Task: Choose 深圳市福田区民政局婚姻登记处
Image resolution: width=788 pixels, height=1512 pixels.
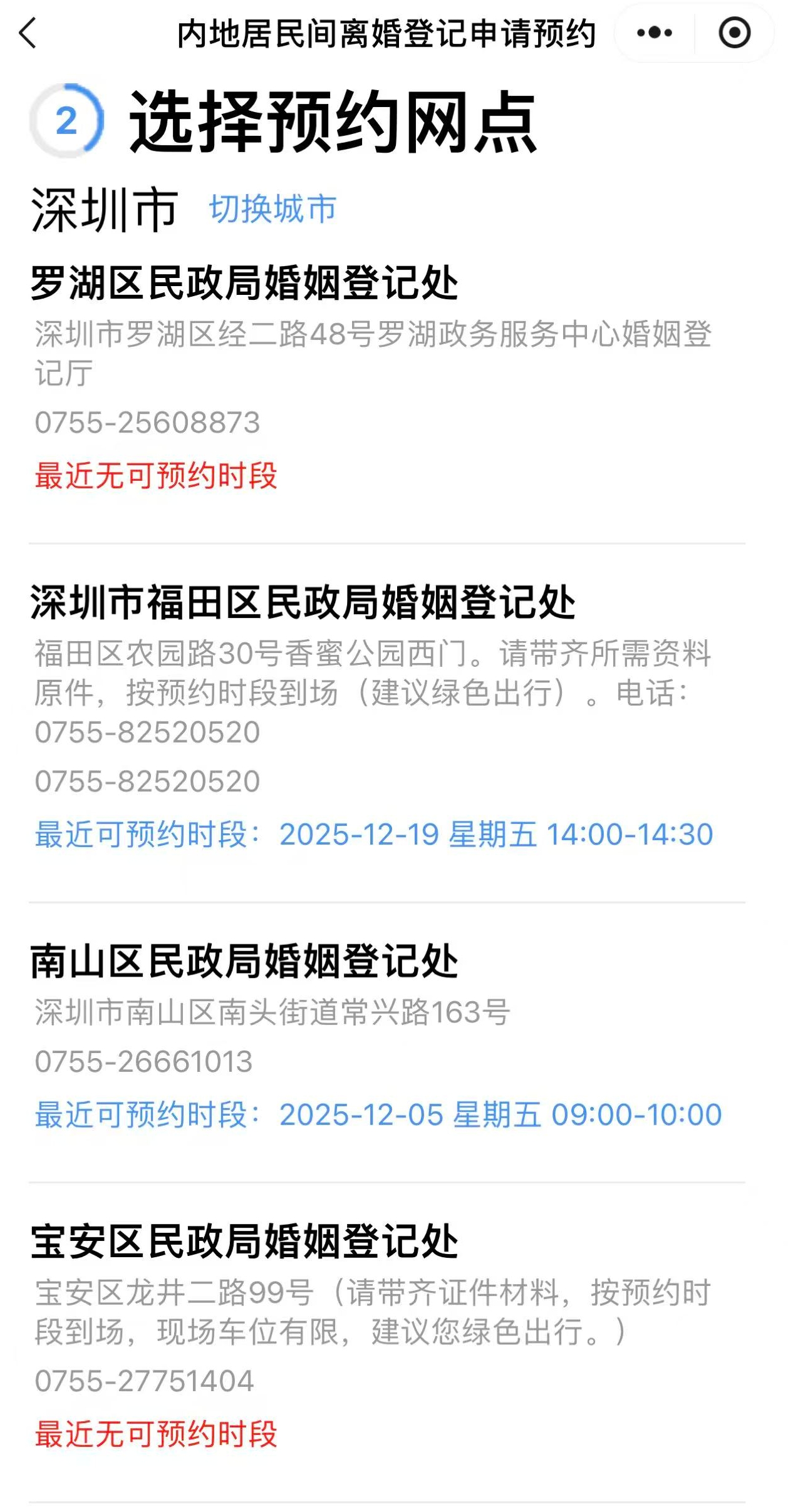Action: (x=303, y=603)
